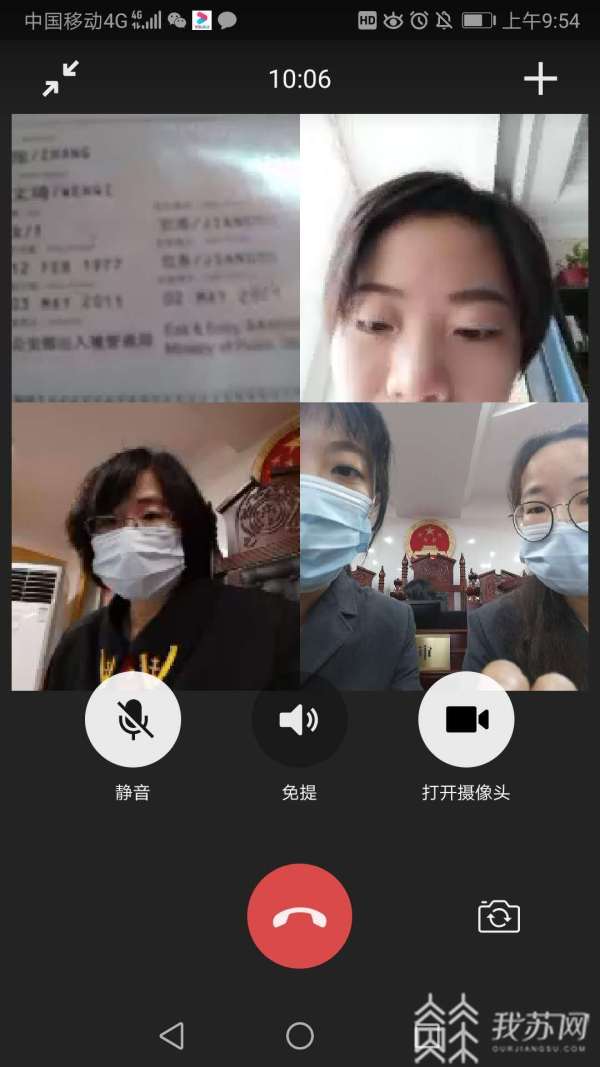Go back with the system back button
The image size is (600, 1067).
click(171, 1036)
